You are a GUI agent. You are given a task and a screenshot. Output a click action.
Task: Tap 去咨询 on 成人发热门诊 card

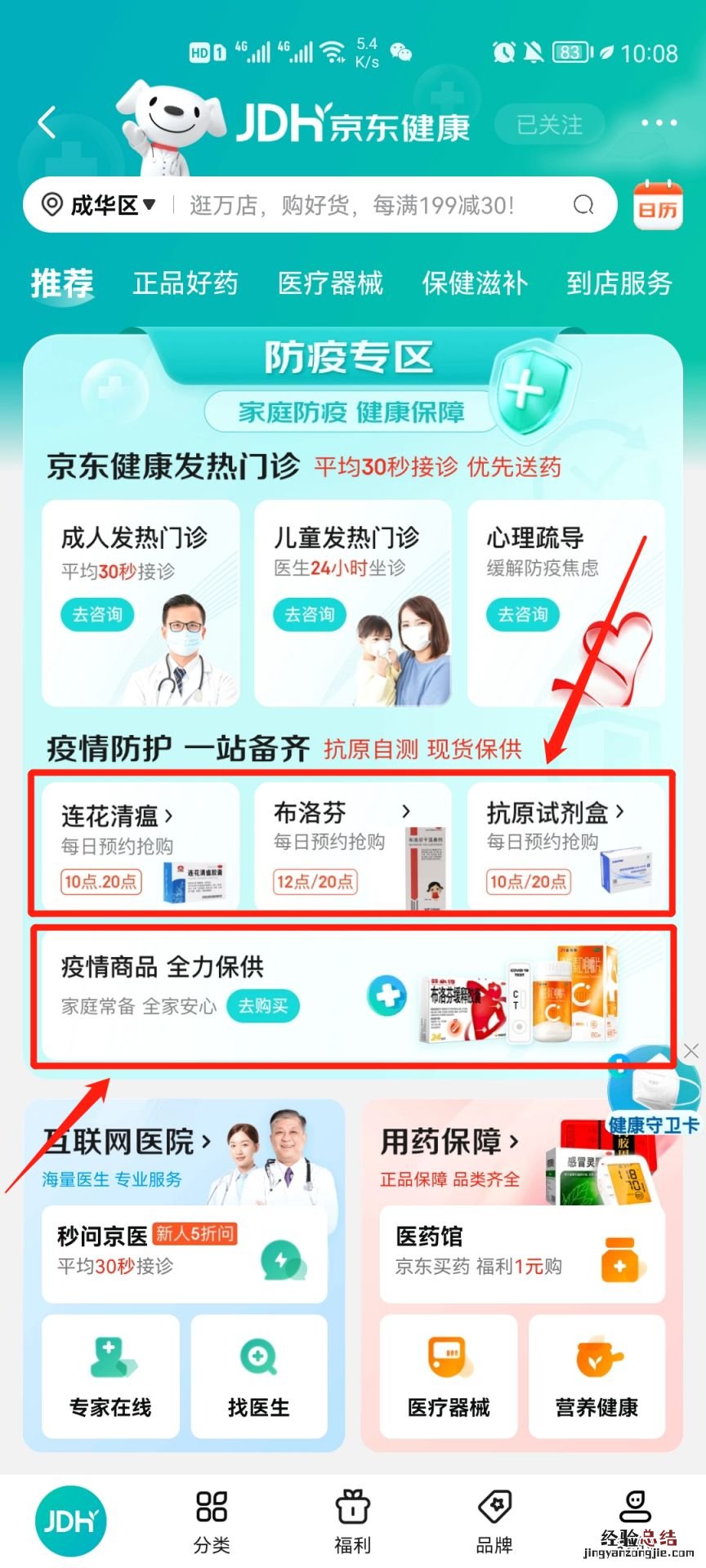coord(97,614)
